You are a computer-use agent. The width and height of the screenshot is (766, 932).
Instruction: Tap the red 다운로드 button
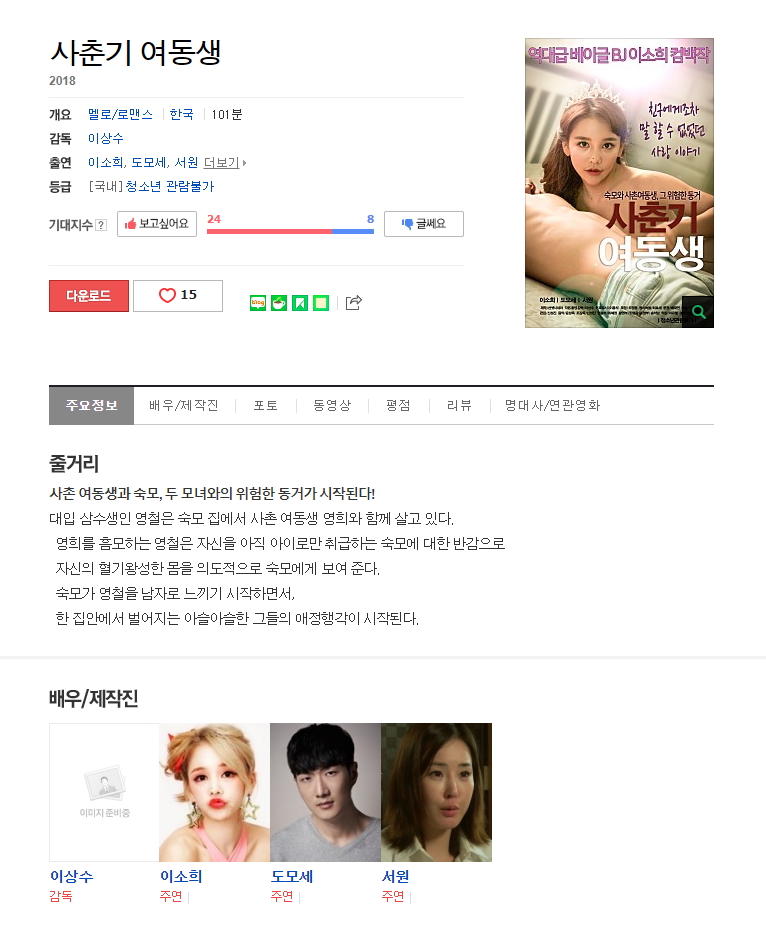pyautogui.click(x=89, y=296)
